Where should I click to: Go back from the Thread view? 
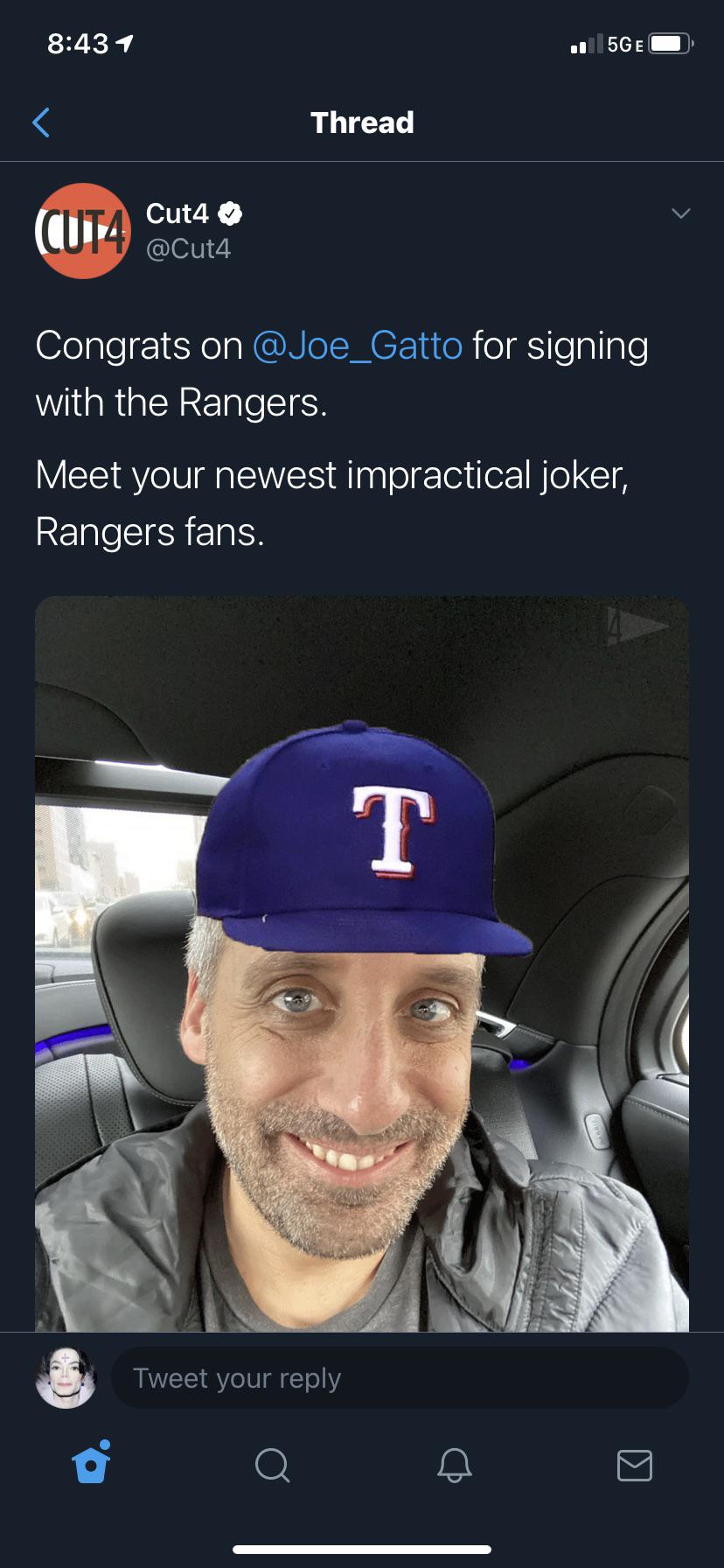(x=41, y=122)
